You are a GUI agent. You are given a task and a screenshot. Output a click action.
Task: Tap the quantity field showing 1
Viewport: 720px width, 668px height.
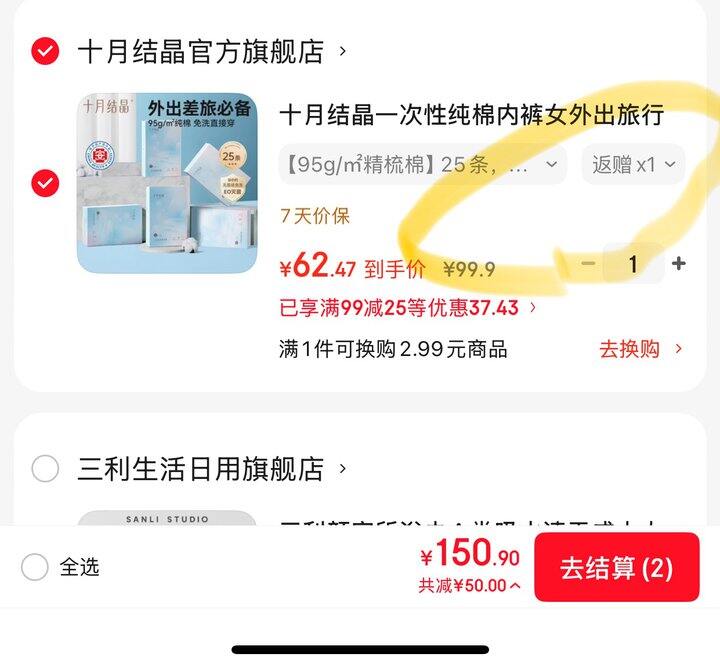pyautogui.click(x=633, y=264)
